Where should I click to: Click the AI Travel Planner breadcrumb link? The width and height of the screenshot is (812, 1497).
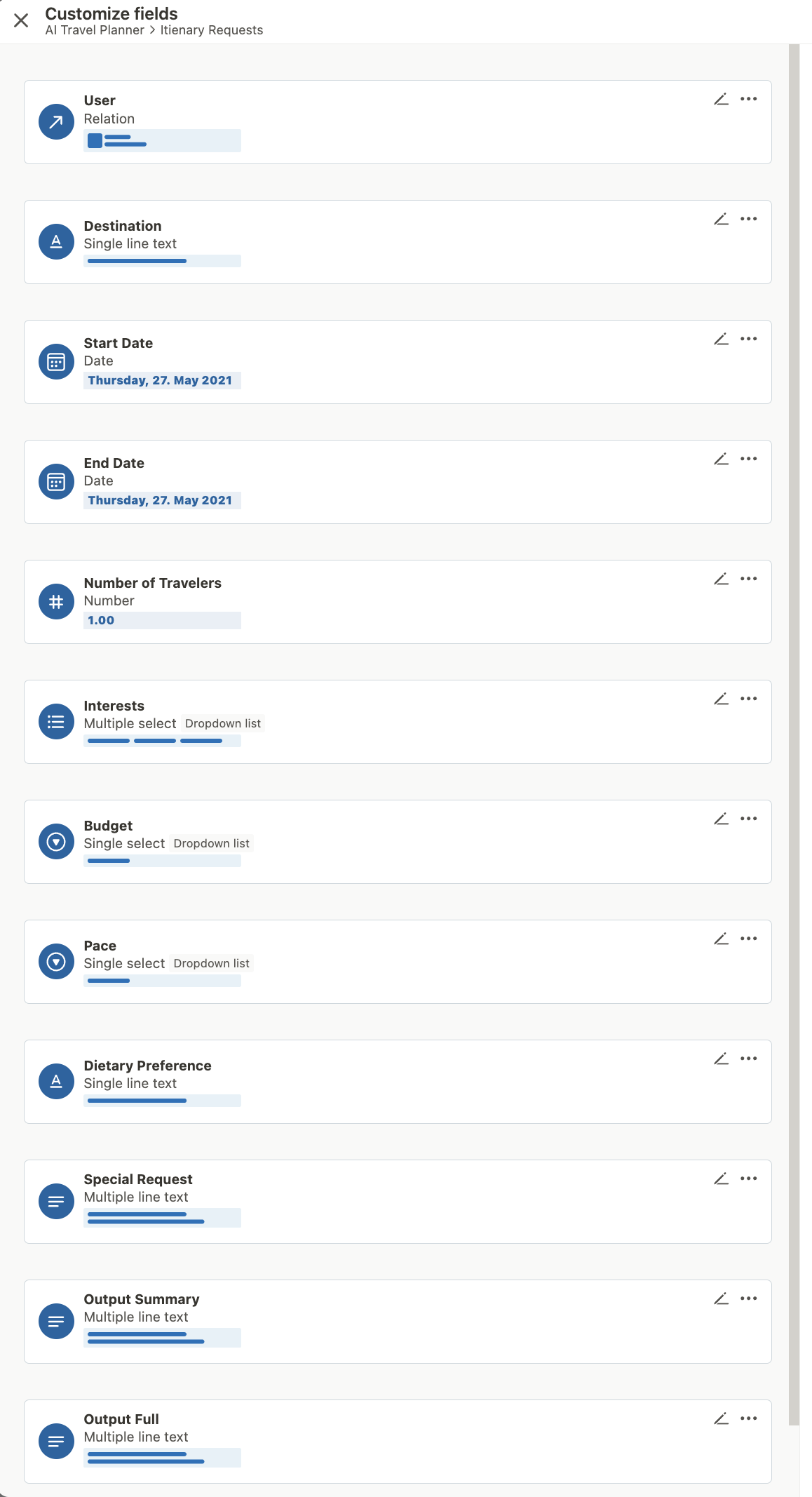(x=93, y=30)
